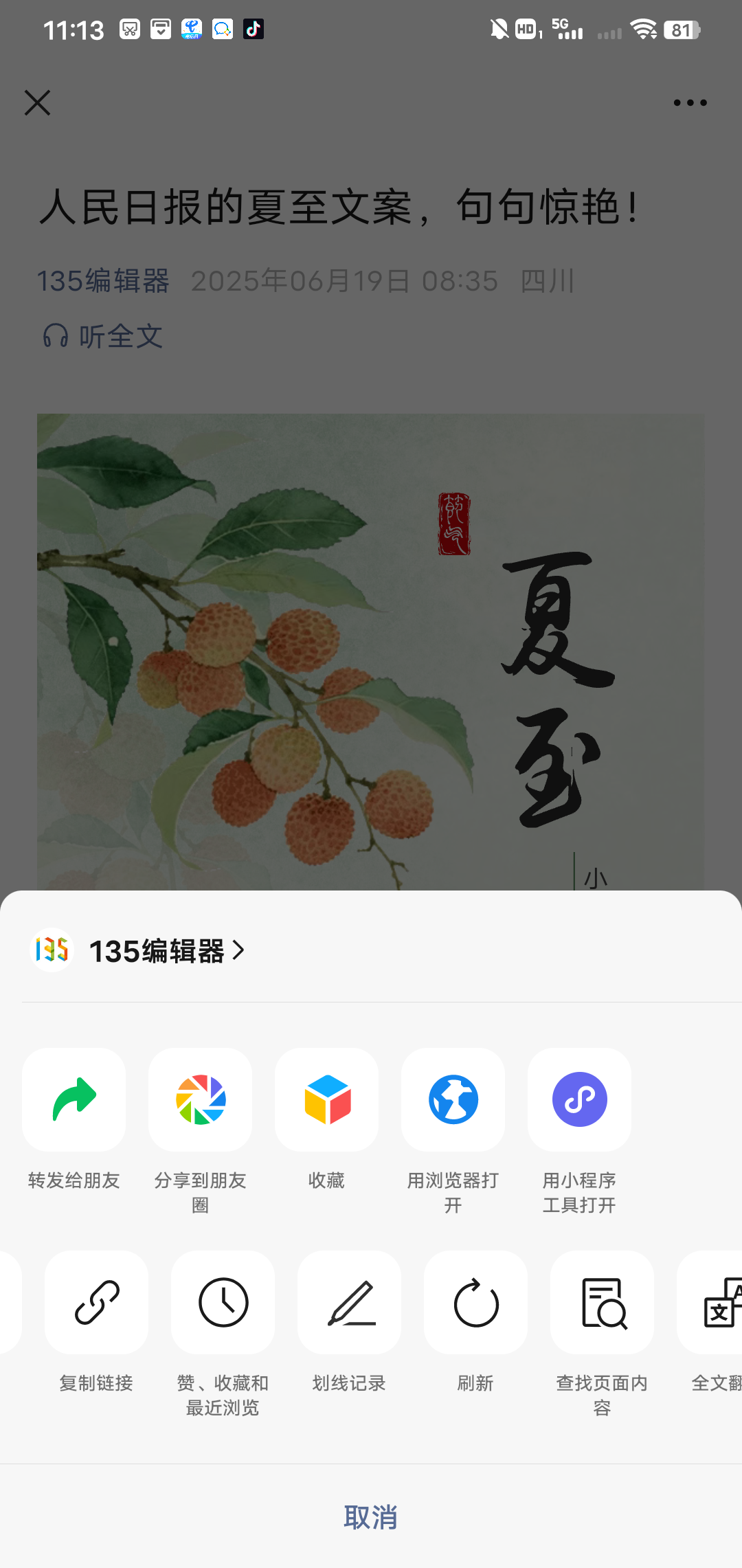Screen dimensions: 742x1568
Task: Tap the 135编辑器 logo thumbnail
Action: [x=51, y=951]
